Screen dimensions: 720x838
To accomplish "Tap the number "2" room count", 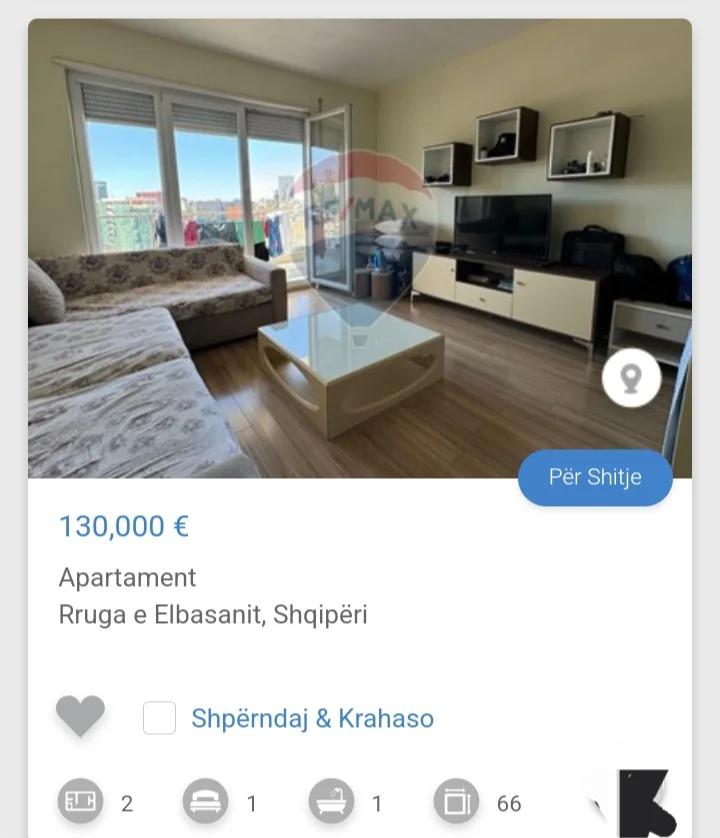I will pyautogui.click(x=127, y=802).
